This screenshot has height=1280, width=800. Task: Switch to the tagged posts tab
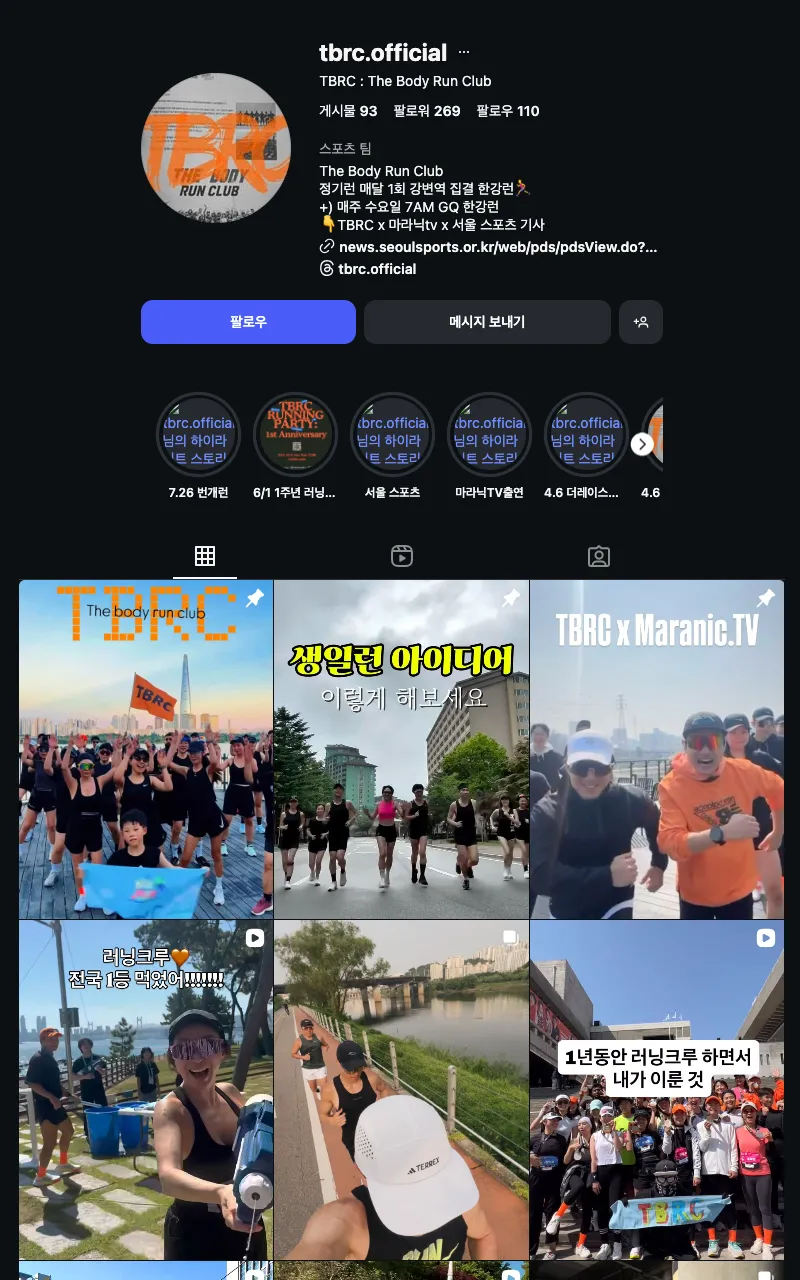click(x=599, y=556)
